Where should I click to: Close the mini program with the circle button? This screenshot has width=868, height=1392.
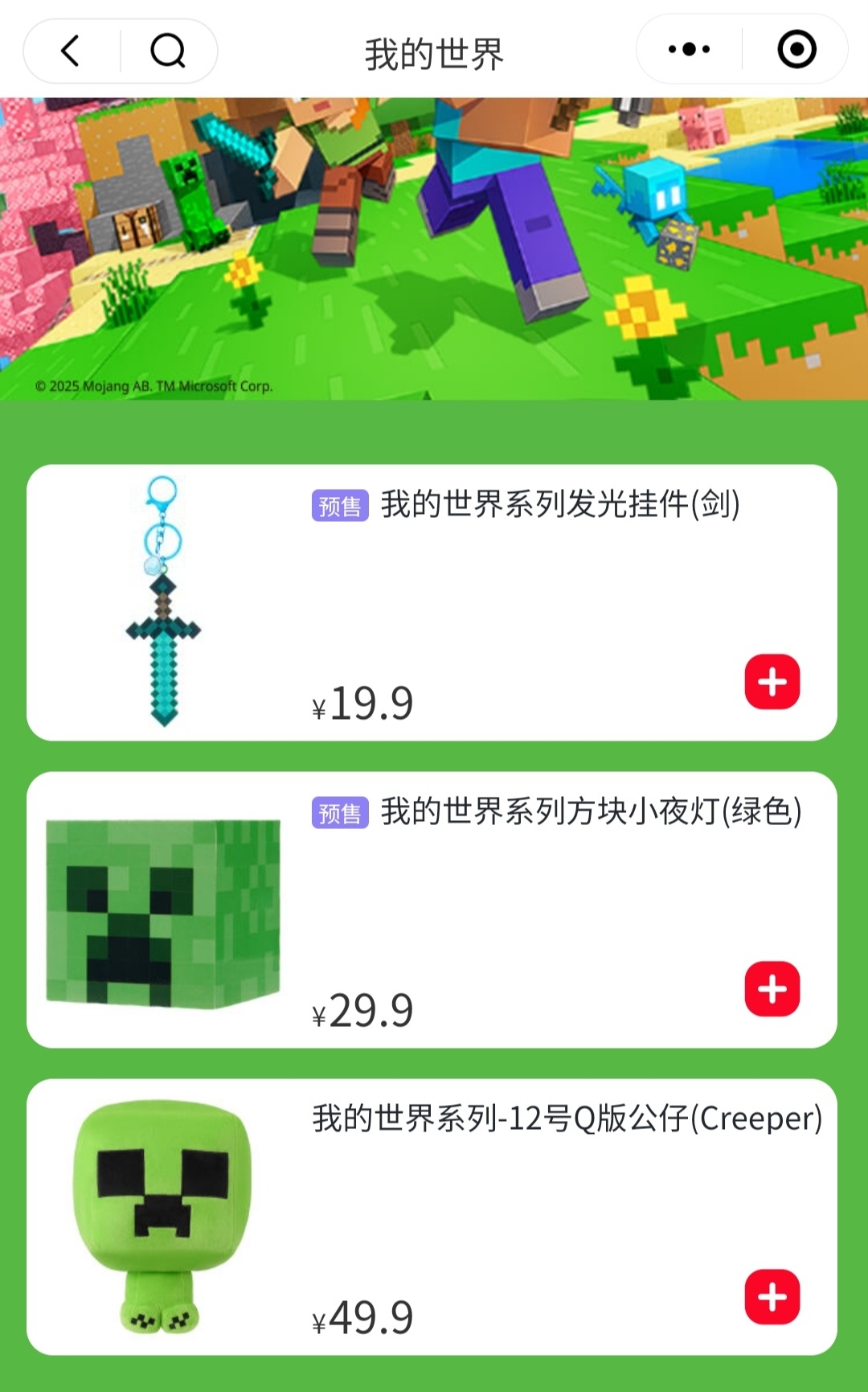[x=796, y=50]
